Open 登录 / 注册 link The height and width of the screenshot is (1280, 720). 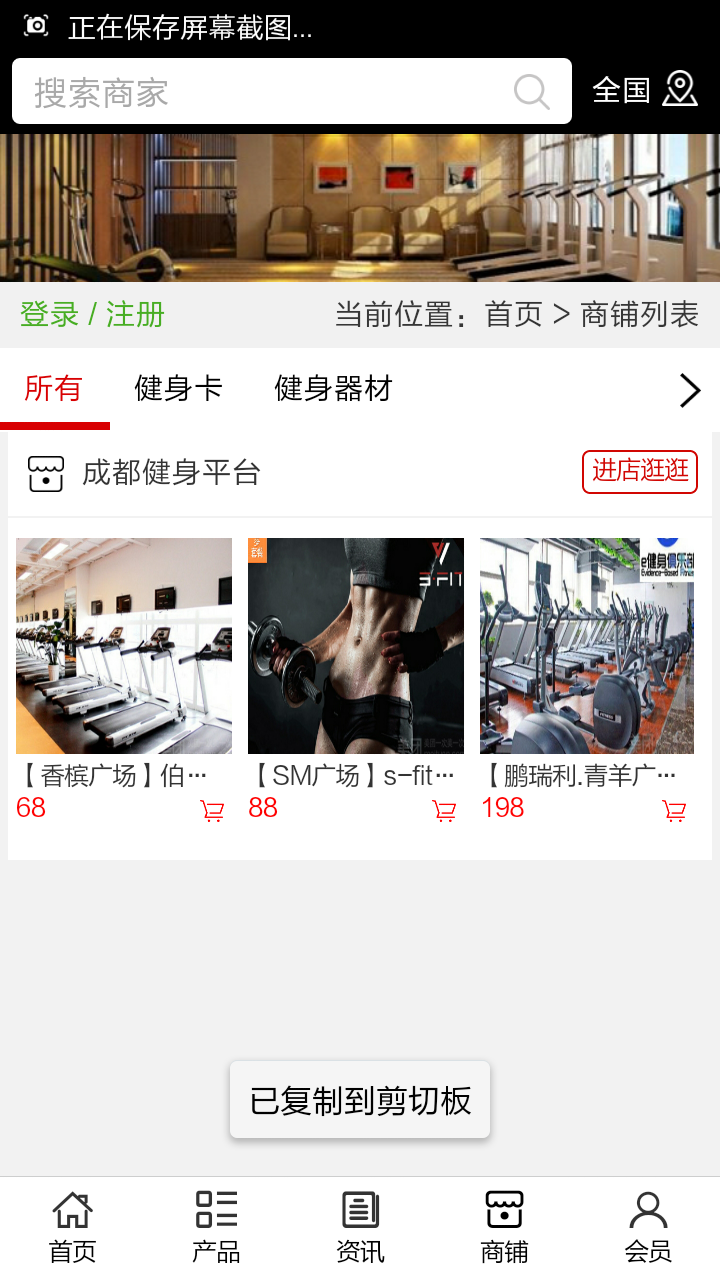pyautogui.click(x=92, y=315)
